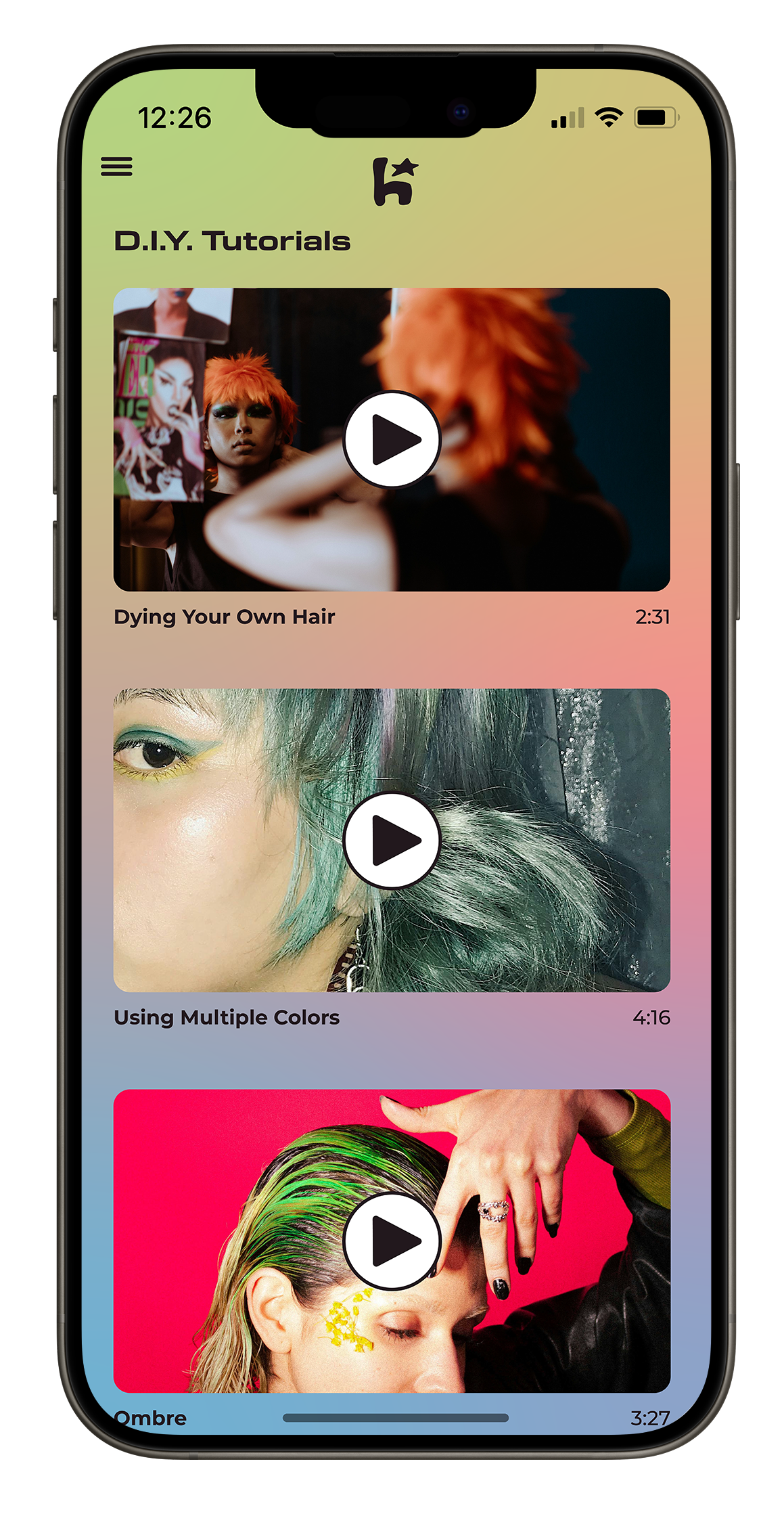
Task: Play the Dying Your Own Hair video
Action: pos(392,439)
